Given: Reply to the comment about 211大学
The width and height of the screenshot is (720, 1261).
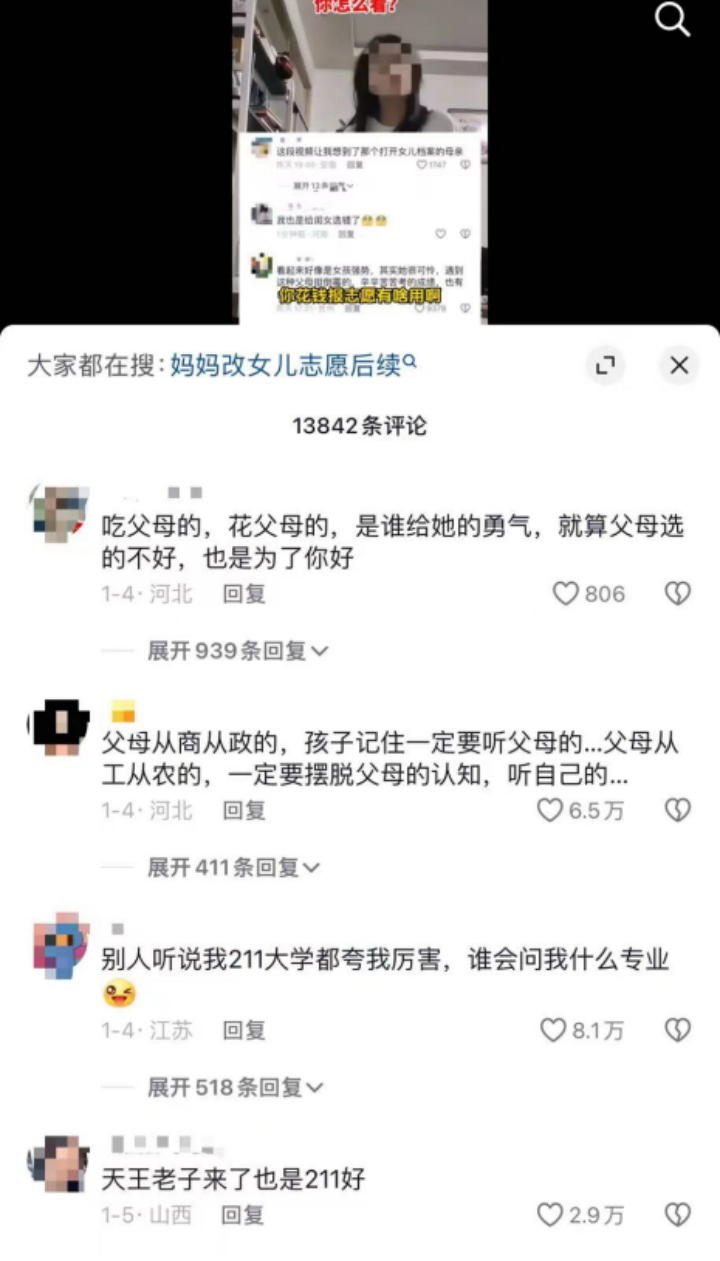Looking at the screenshot, I should (x=244, y=1030).
